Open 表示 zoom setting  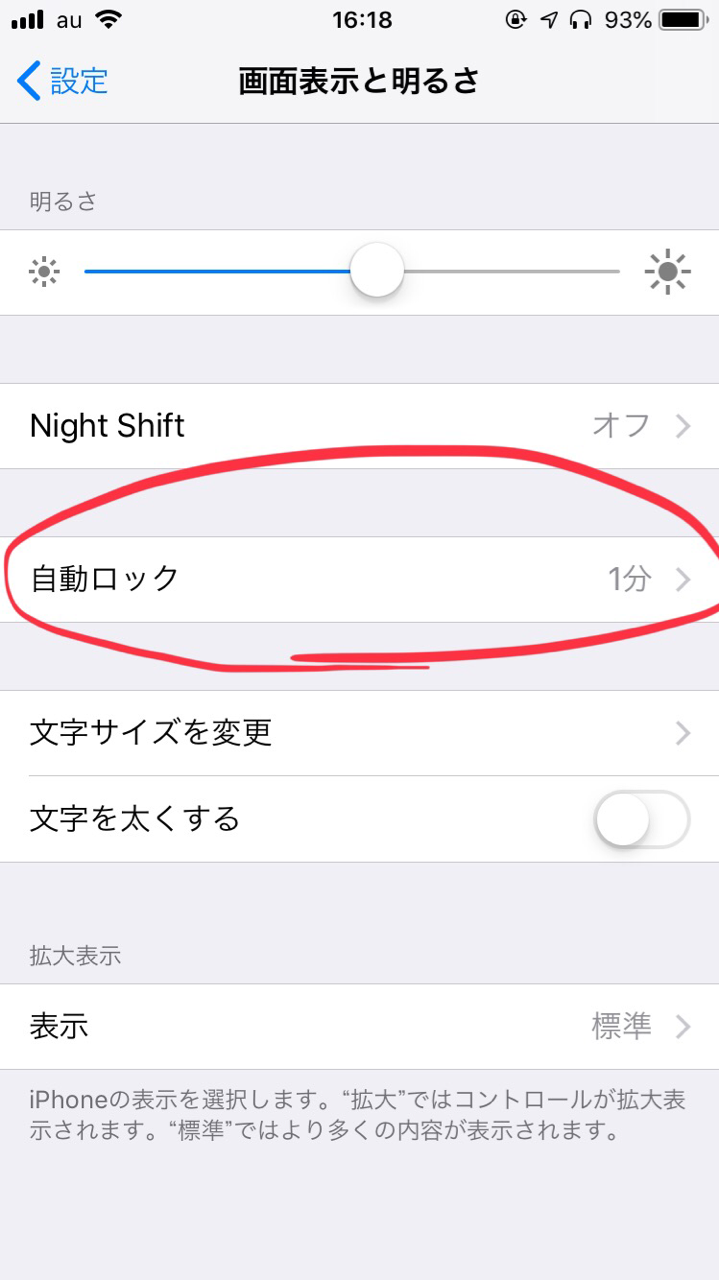359,1026
